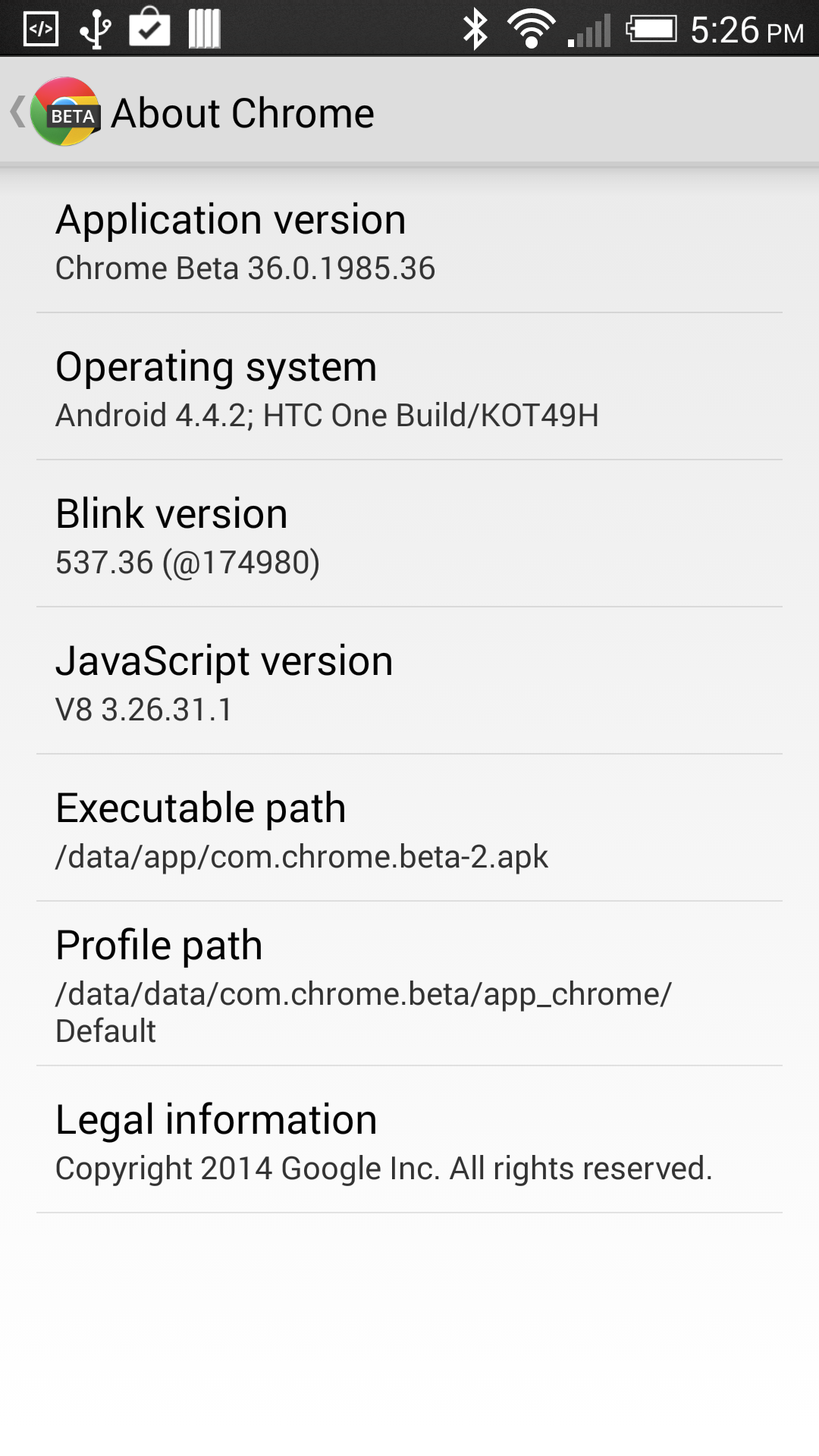Open Legal information entry

(x=409, y=1141)
